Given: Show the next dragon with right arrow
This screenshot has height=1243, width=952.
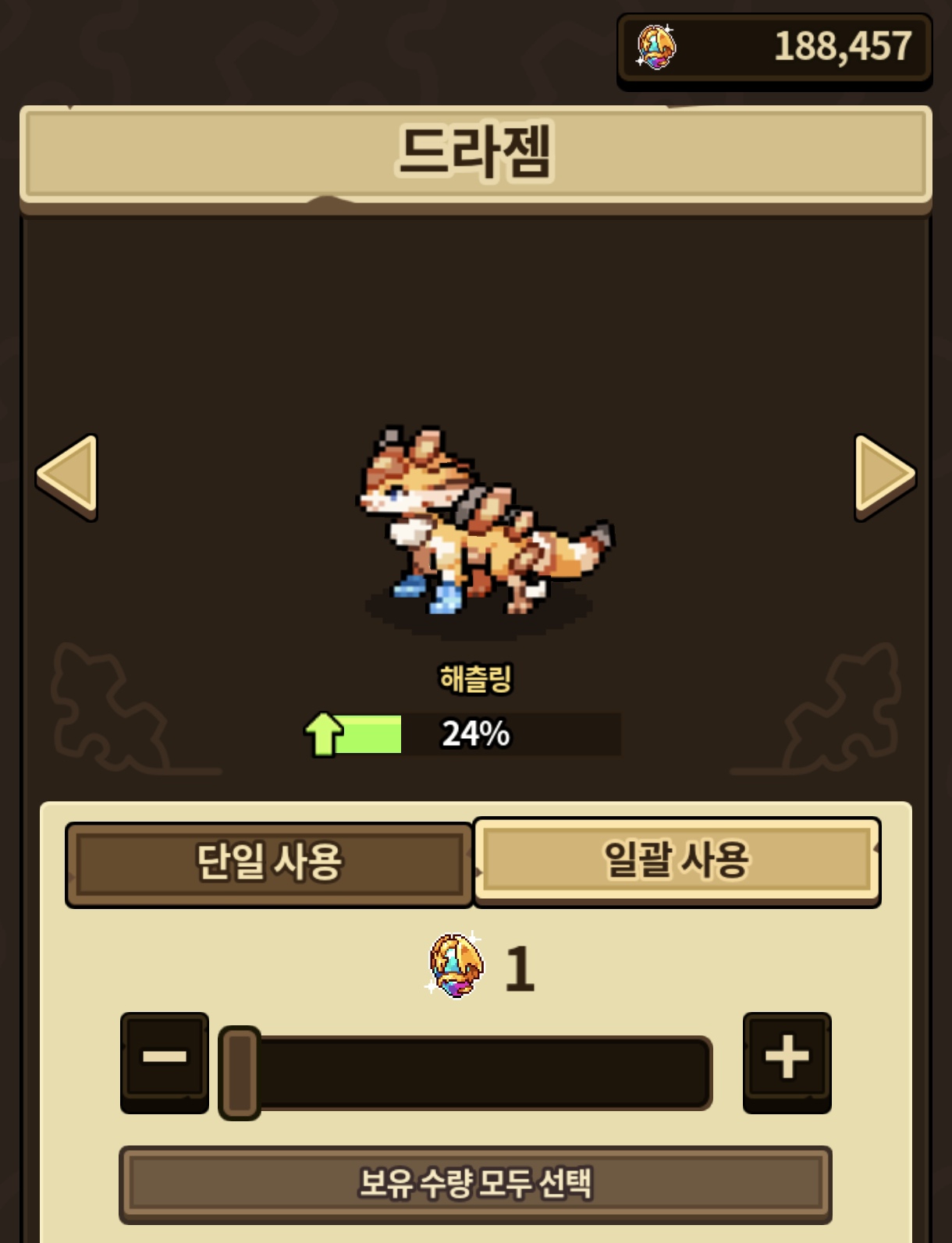Looking at the screenshot, I should 883,476.
